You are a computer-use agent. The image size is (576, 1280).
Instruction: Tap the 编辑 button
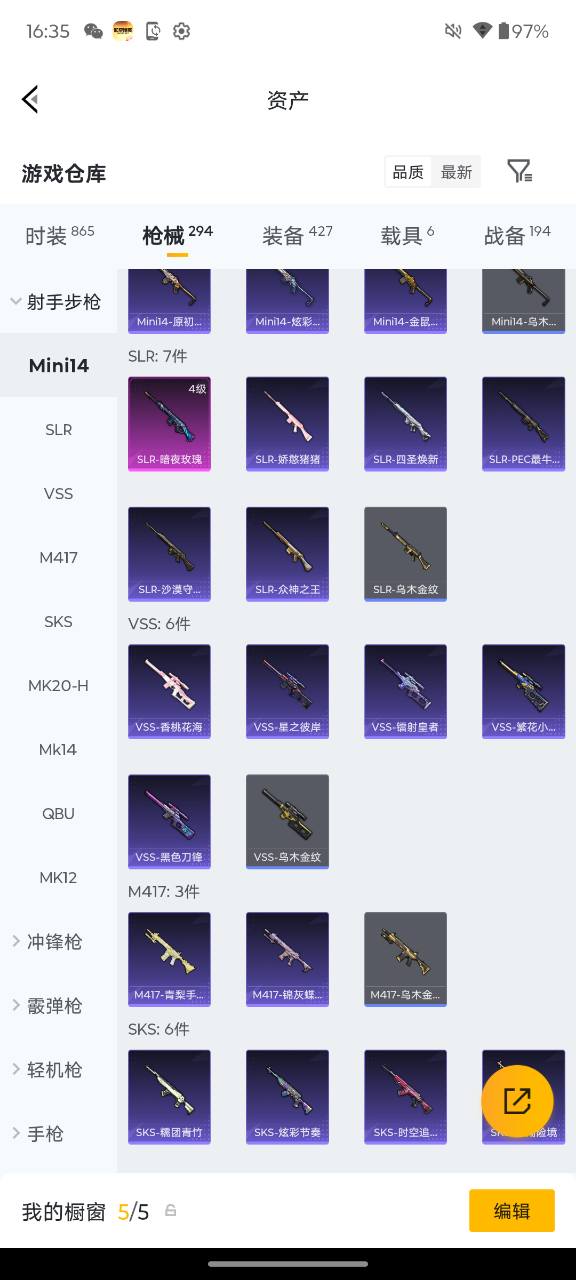[512, 1211]
